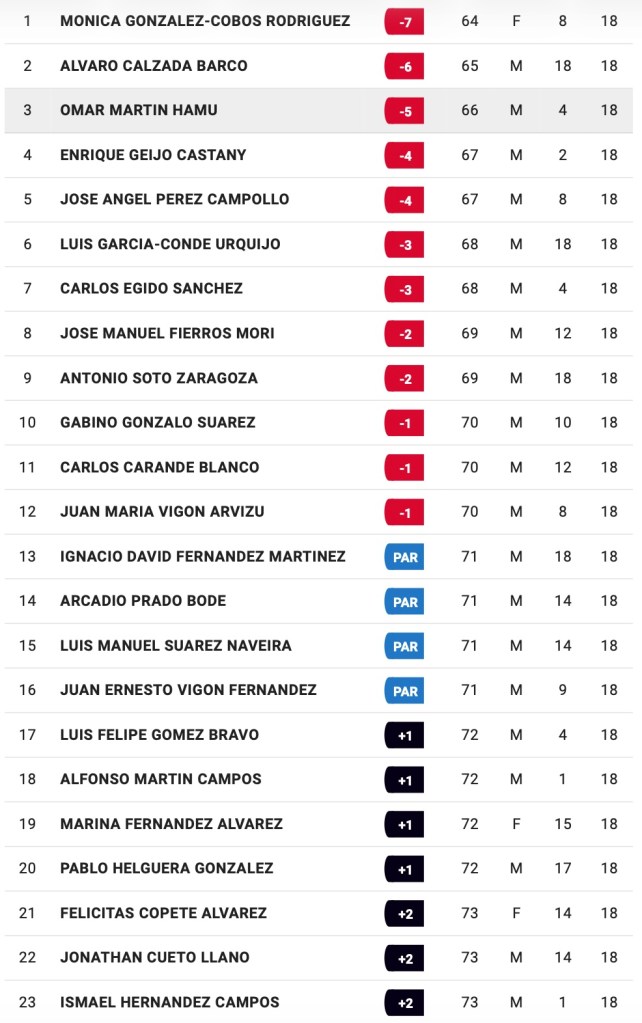
Task: Select Omar Martin Hamu's highlighted row
Action: click(139, 110)
